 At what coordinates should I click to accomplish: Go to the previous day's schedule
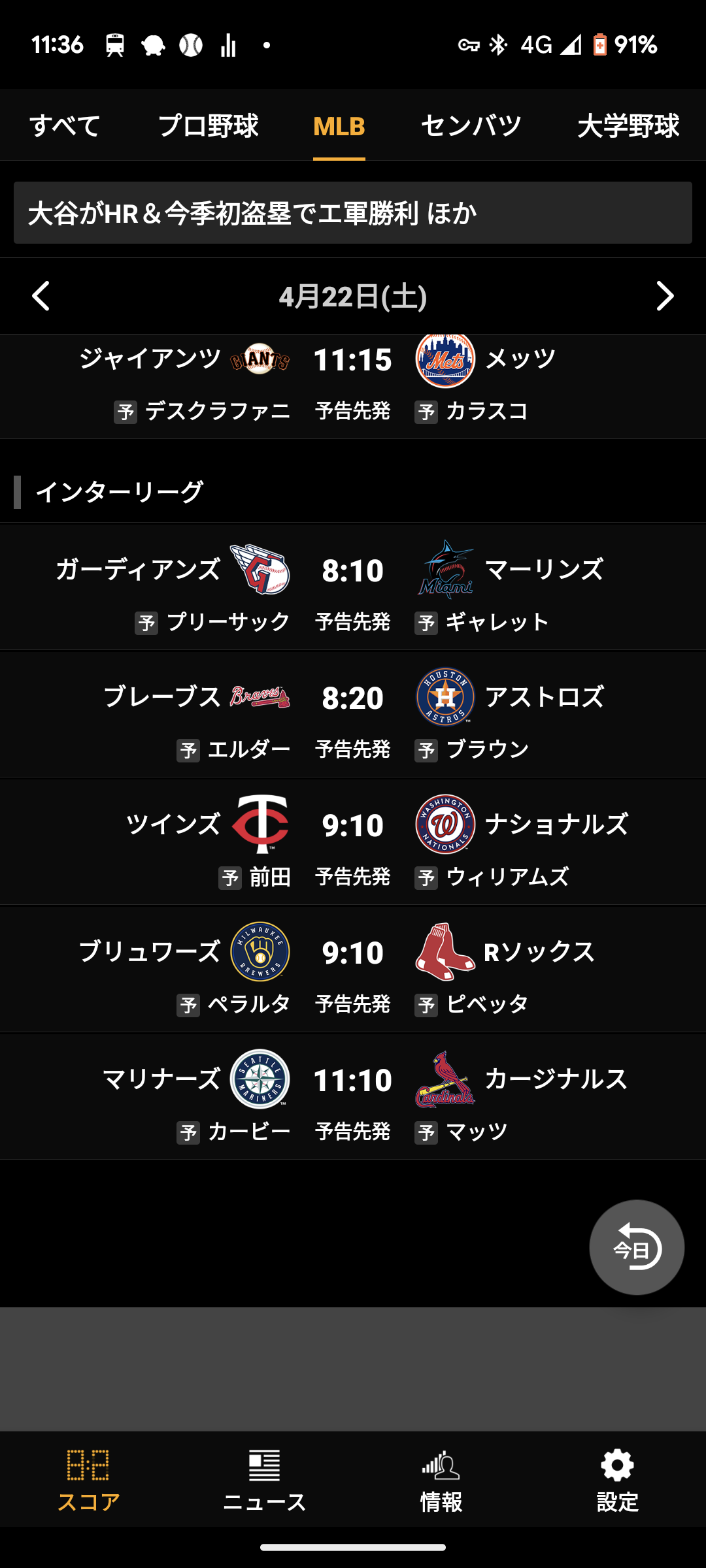(41, 296)
